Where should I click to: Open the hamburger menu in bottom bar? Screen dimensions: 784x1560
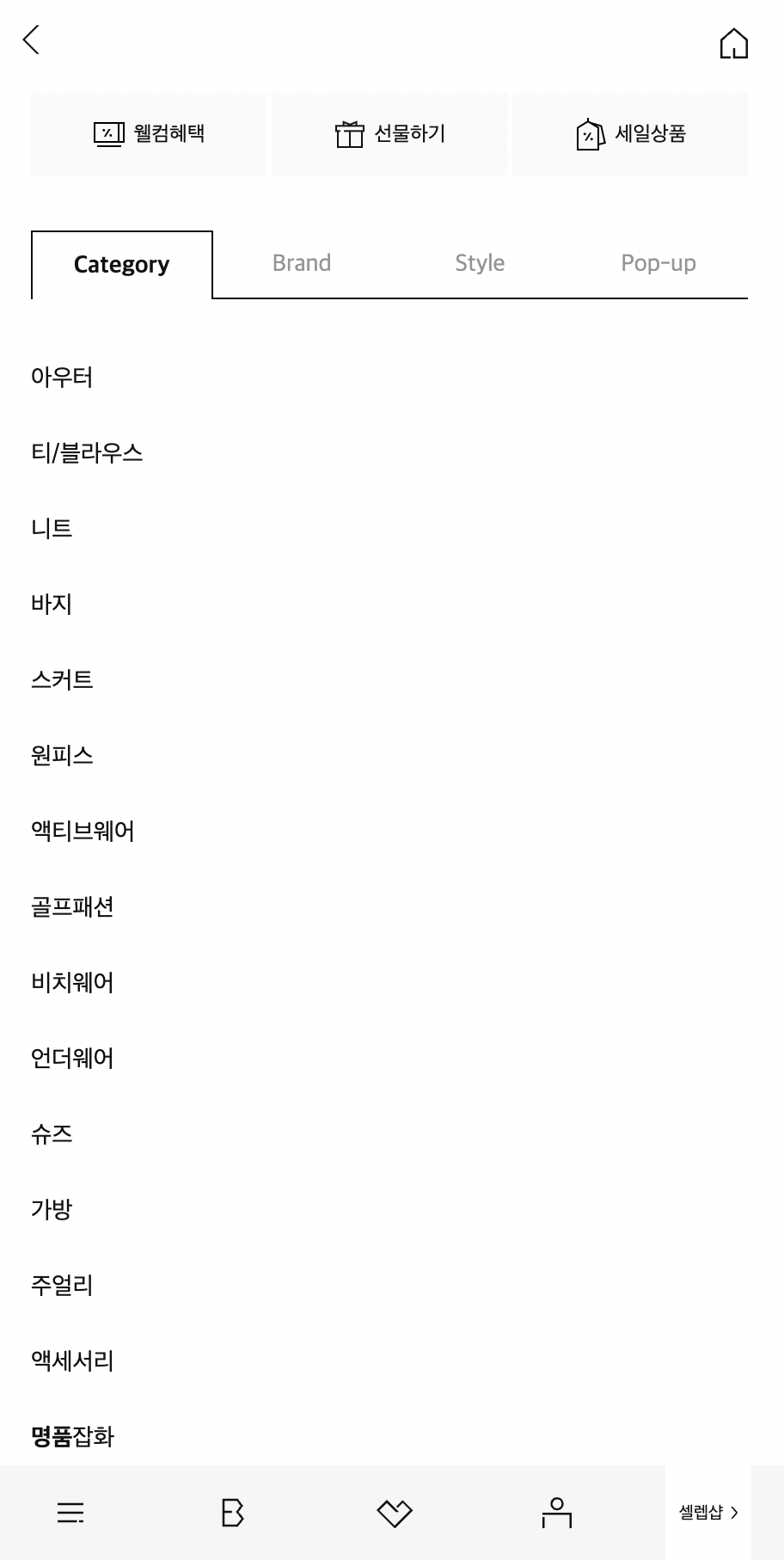[x=70, y=1513]
